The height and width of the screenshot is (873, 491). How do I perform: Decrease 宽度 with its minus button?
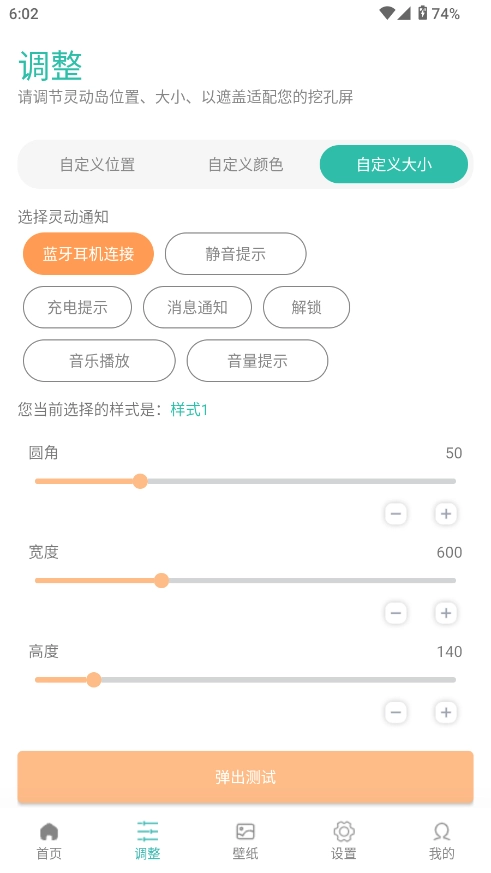click(x=396, y=613)
